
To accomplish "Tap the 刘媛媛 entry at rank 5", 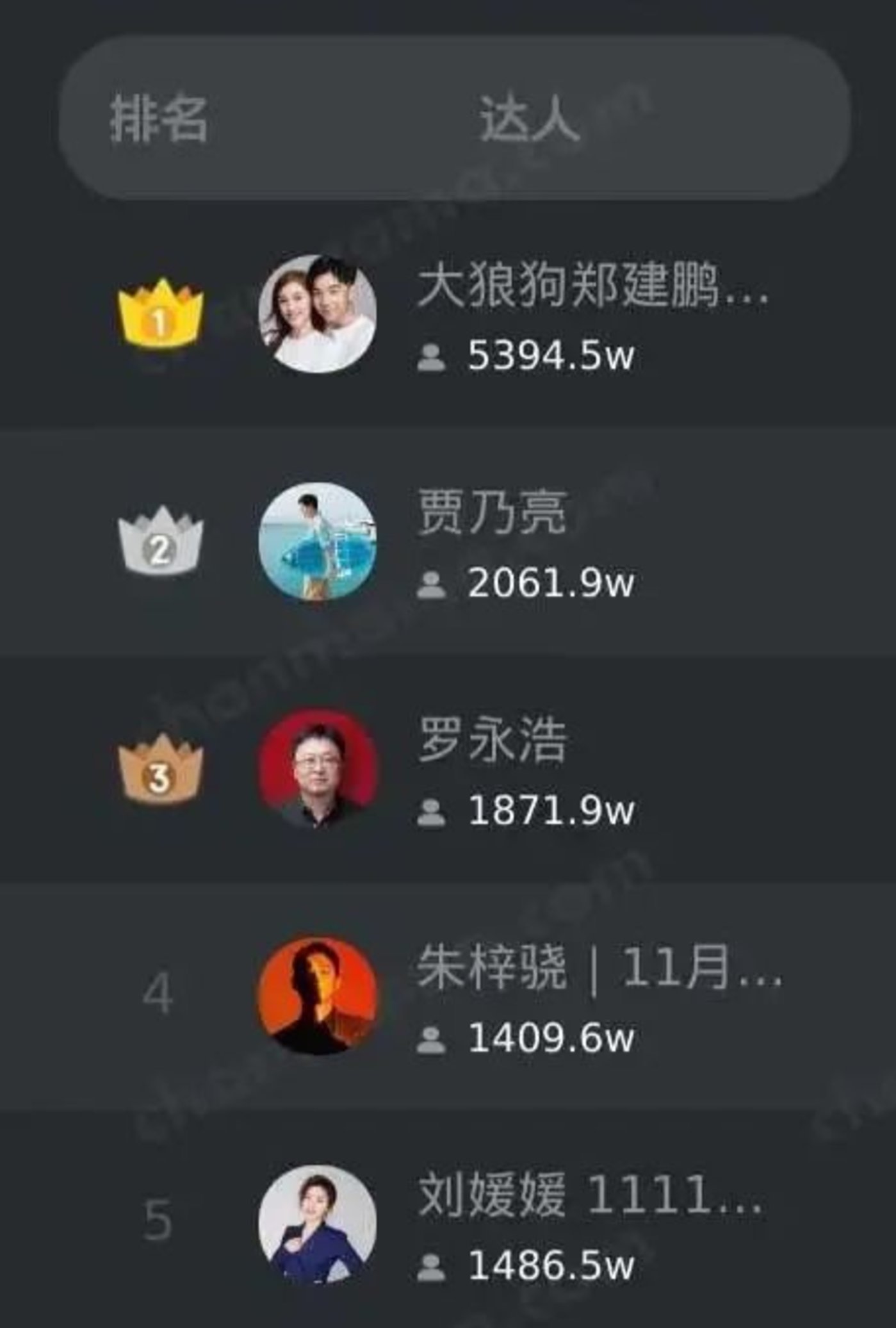I will (x=589, y=1195).
